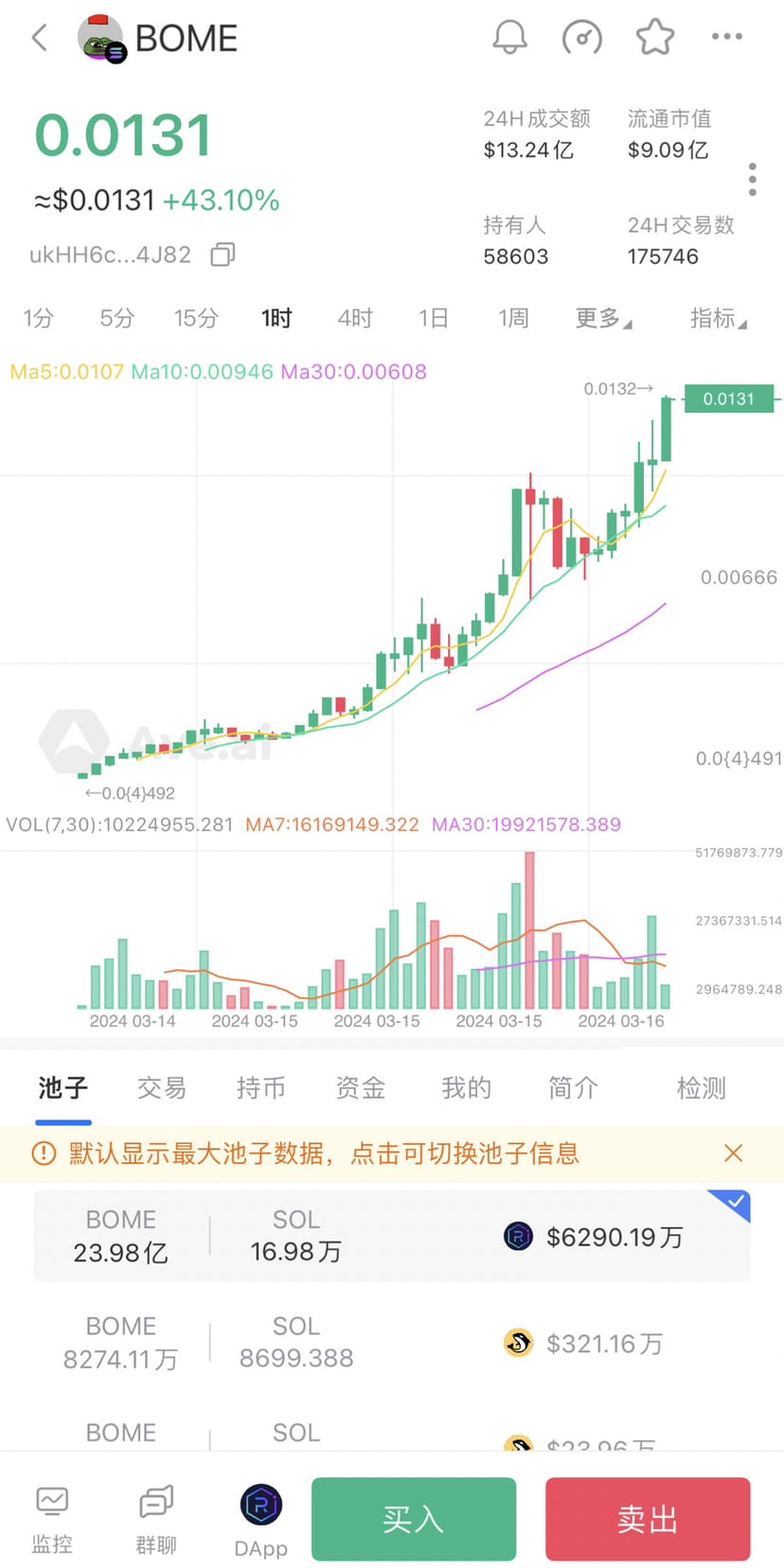784x1568 pixels.
Task: Open the vertical dots menu beside market stats
Action: pyautogui.click(x=753, y=178)
